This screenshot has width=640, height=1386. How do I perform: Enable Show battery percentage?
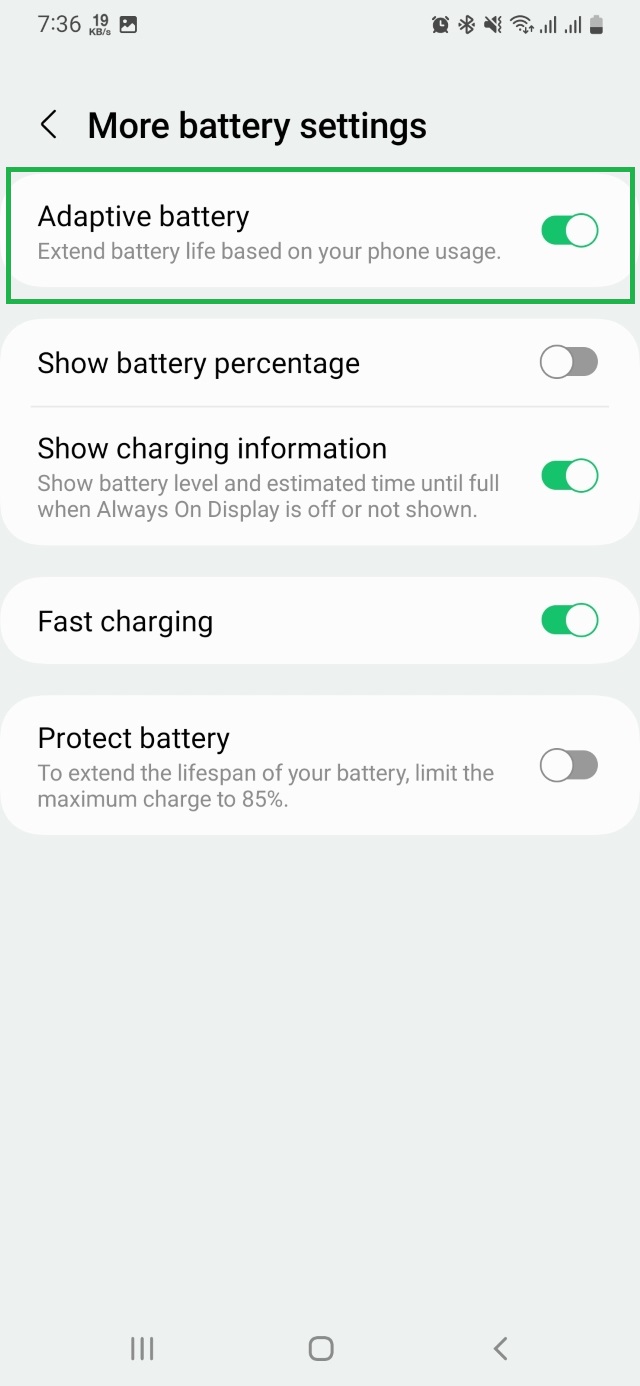pos(569,362)
